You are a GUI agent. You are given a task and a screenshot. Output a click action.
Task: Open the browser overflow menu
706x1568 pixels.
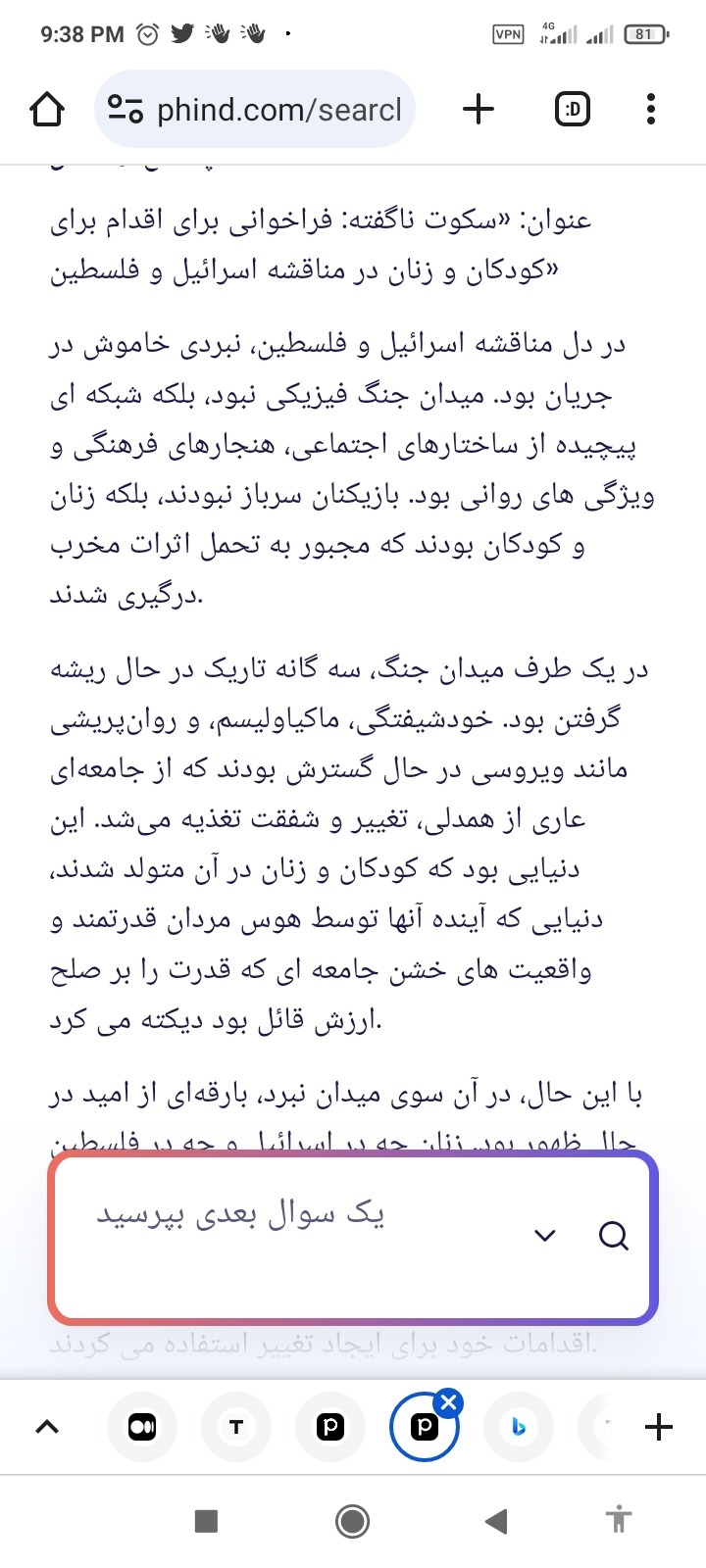pyautogui.click(x=651, y=109)
